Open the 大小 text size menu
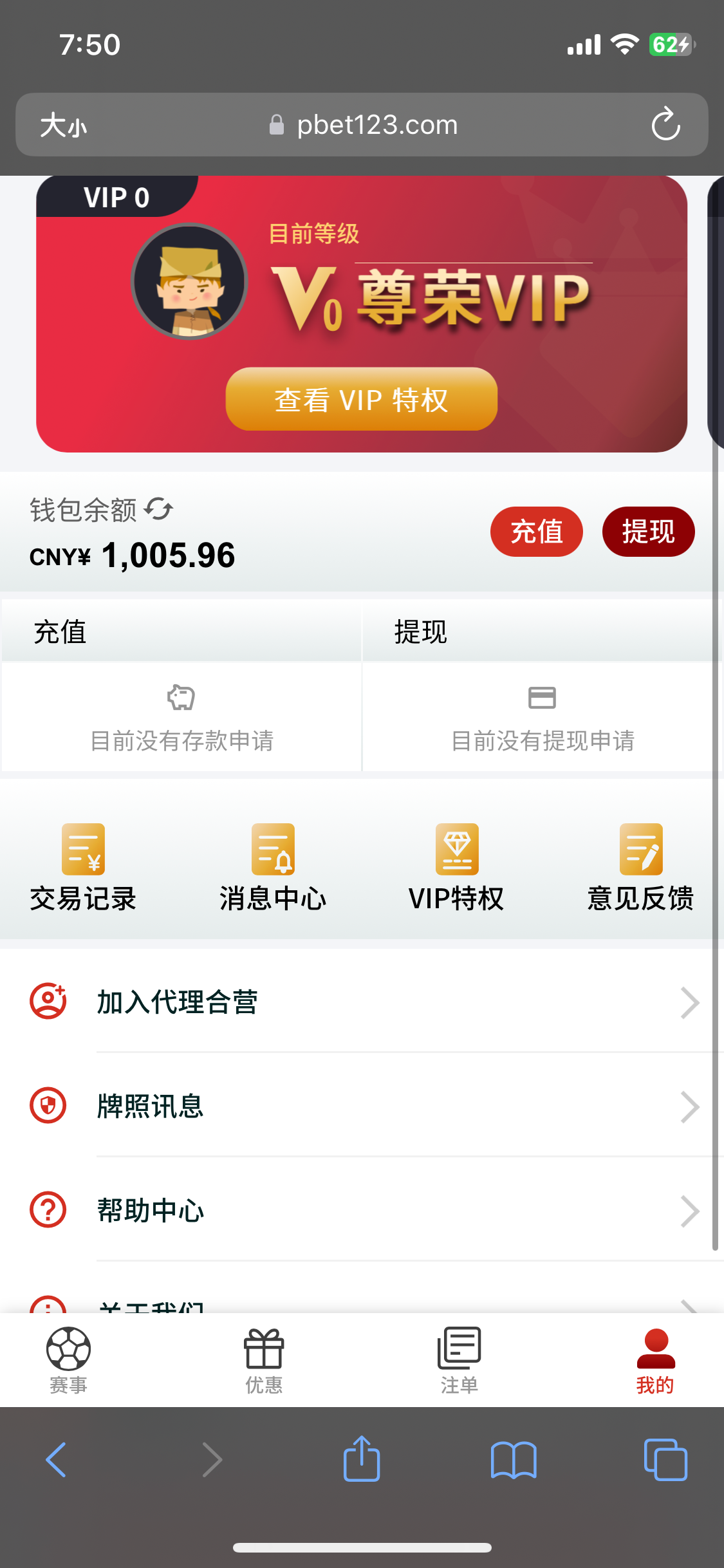Image resolution: width=724 pixels, height=1568 pixels. 63,125
